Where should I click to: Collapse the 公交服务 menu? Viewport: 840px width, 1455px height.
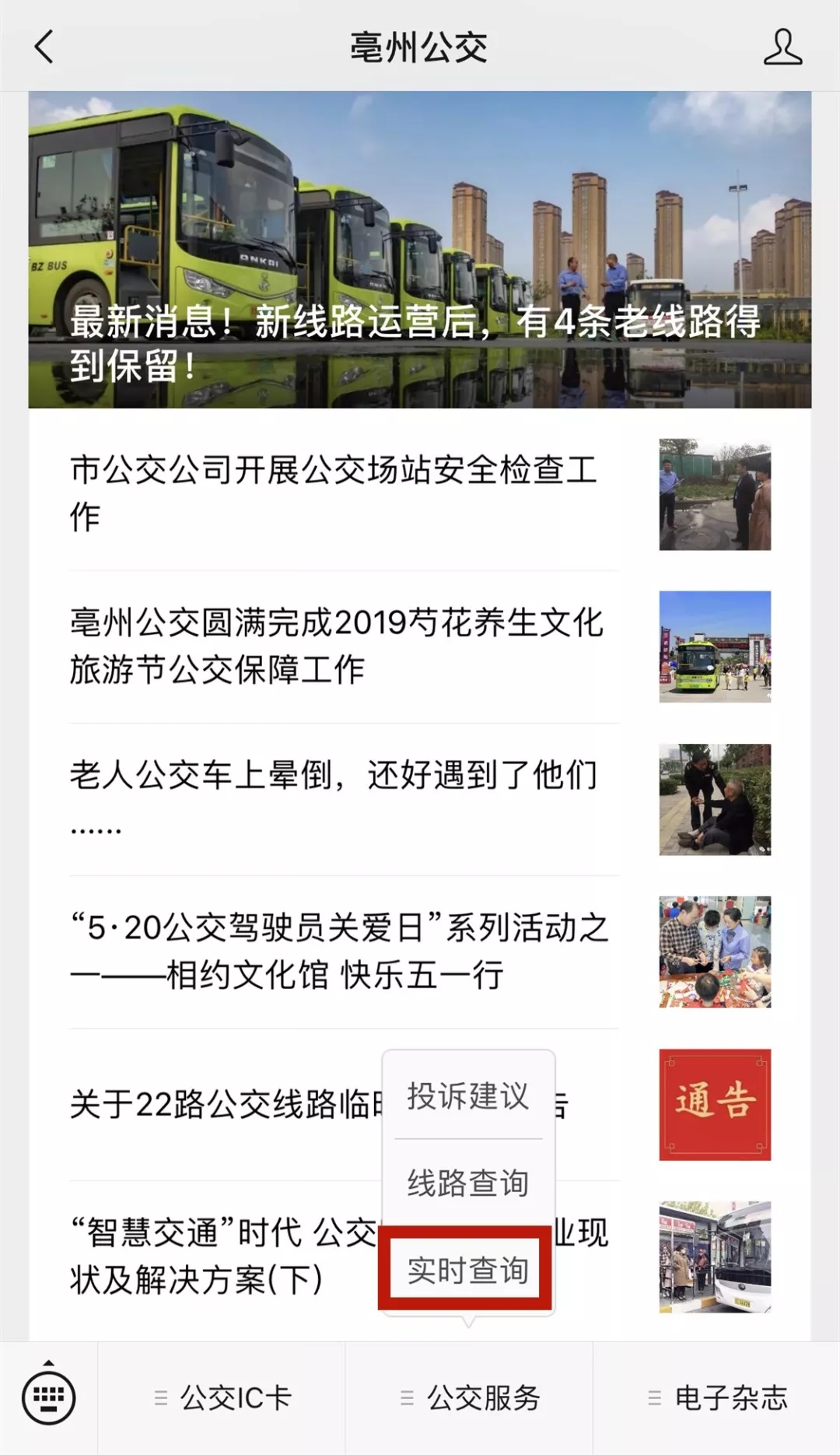[x=469, y=1398]
